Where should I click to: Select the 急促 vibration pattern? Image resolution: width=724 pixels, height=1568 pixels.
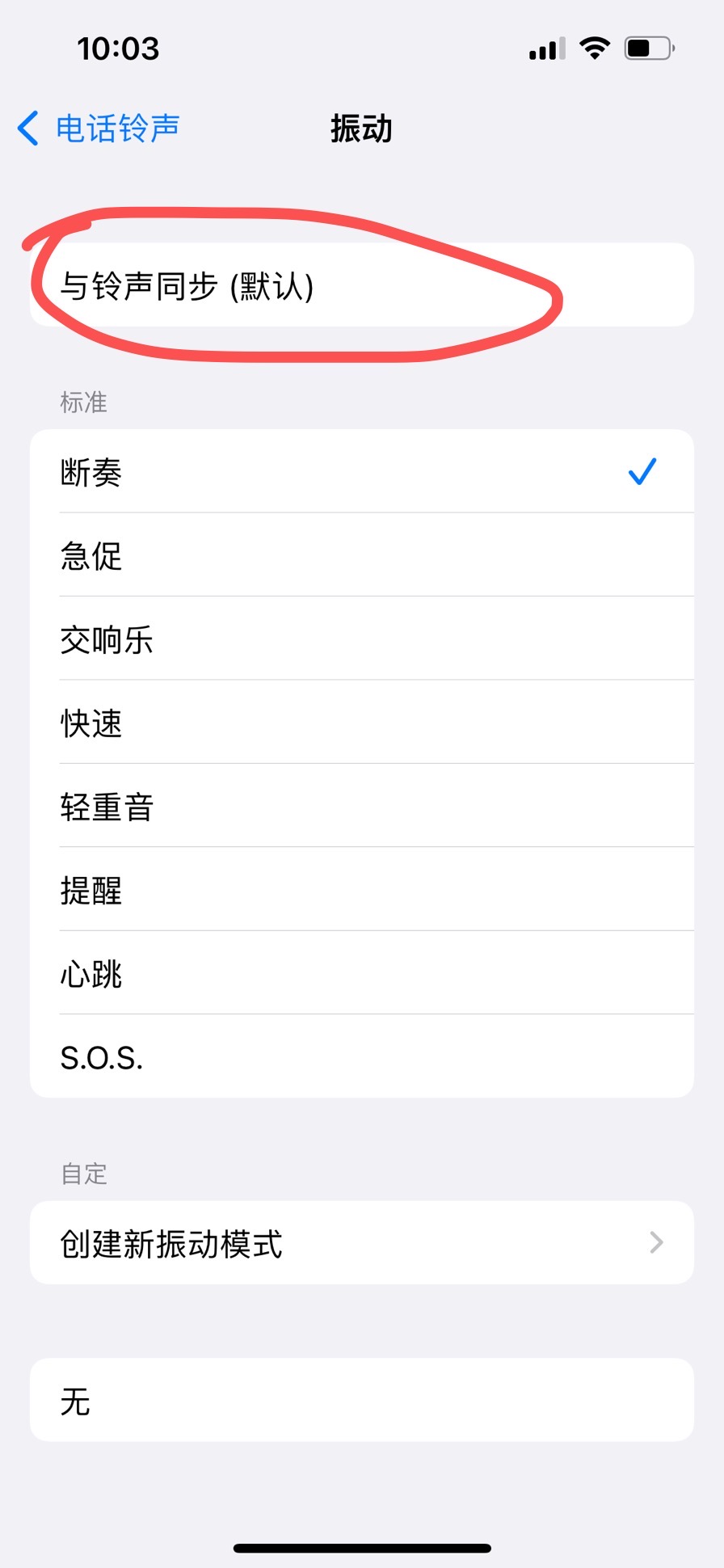[361, 555]
